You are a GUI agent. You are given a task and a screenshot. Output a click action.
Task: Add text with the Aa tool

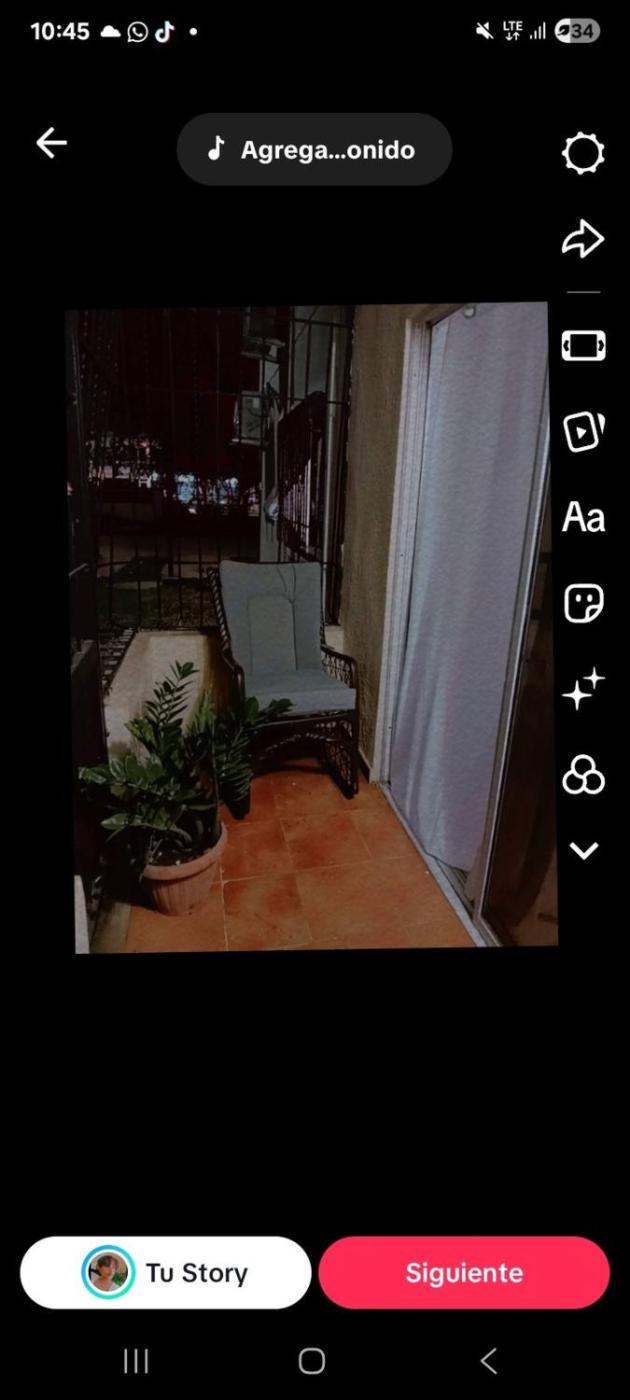583,518
